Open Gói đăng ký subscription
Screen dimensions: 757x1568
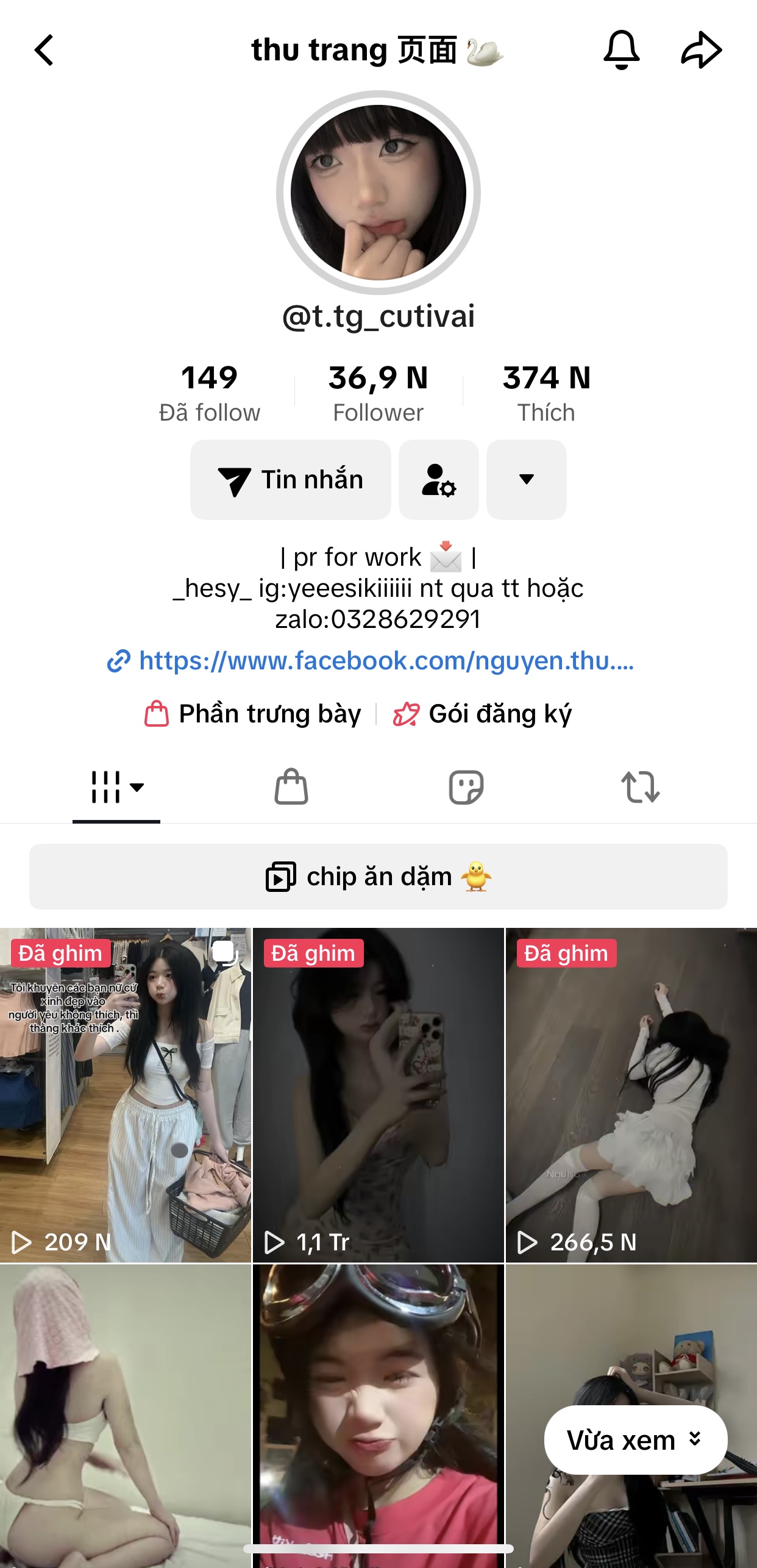(483, 714)
